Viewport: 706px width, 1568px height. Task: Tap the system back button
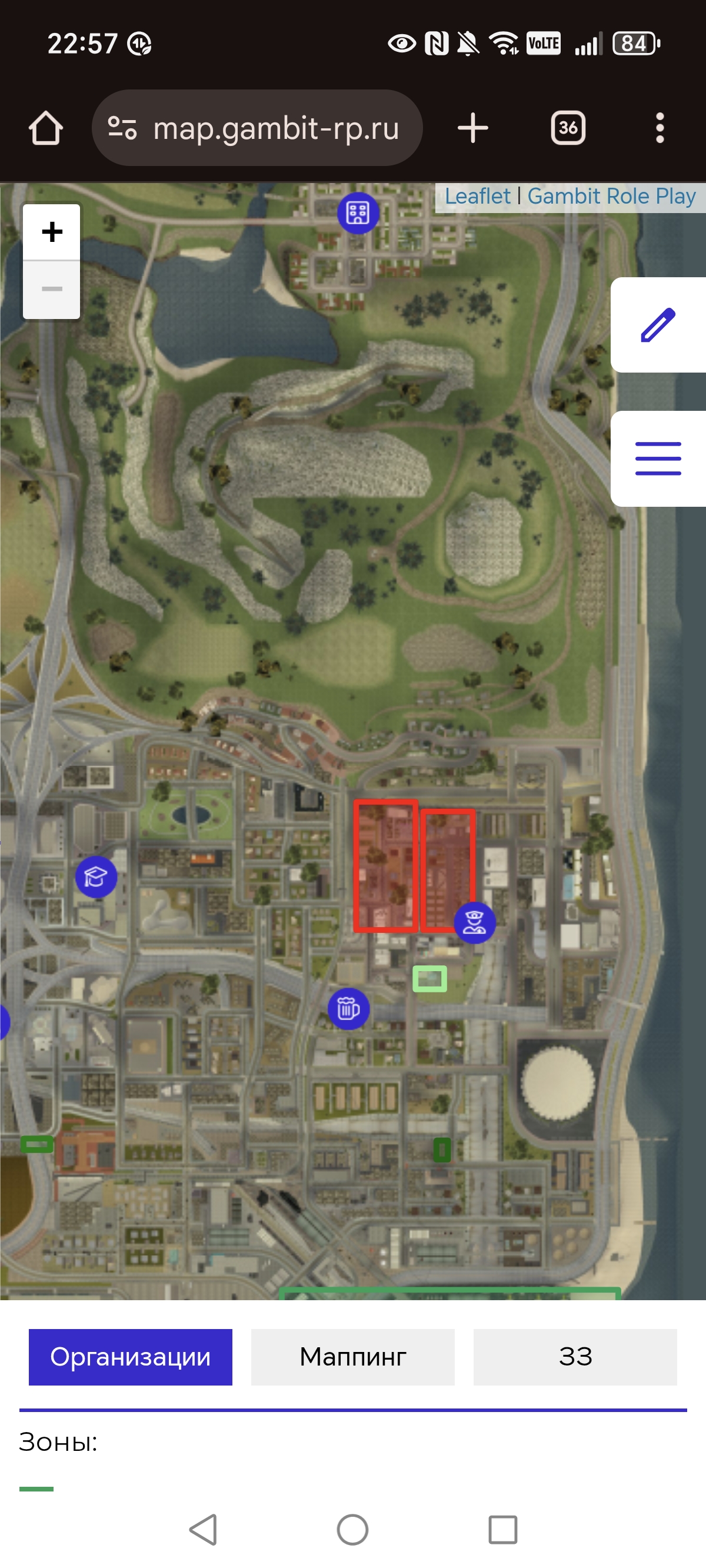tap(204, 1529)
